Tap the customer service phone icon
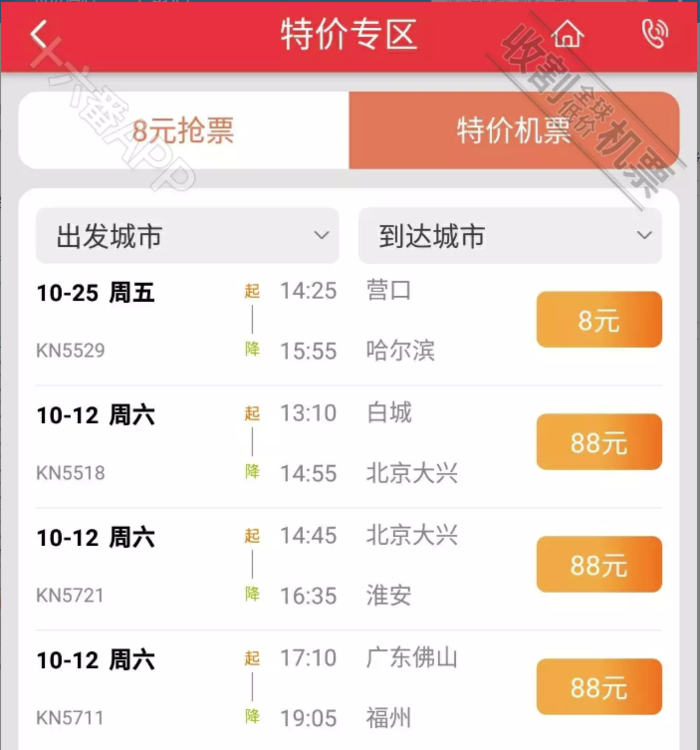This screenshot has height=750, width=700. click(654, 35)
